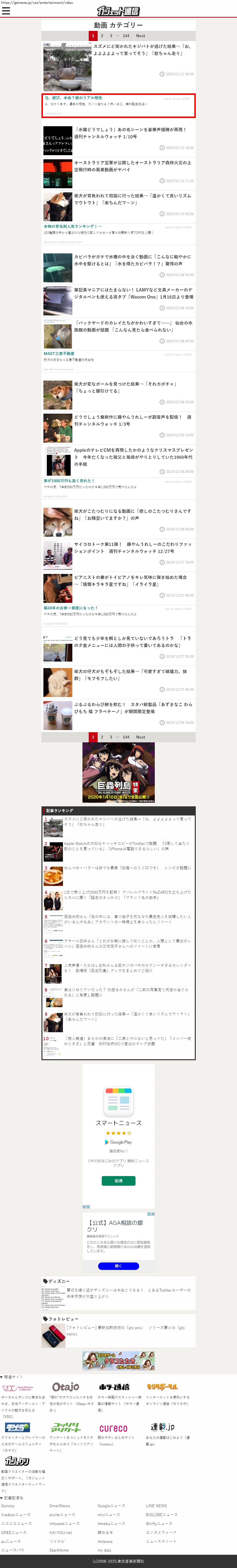
Task: Open the Apple Watch catchphrase ranking item
Action: pyautogui.click(x=127, y=845)
